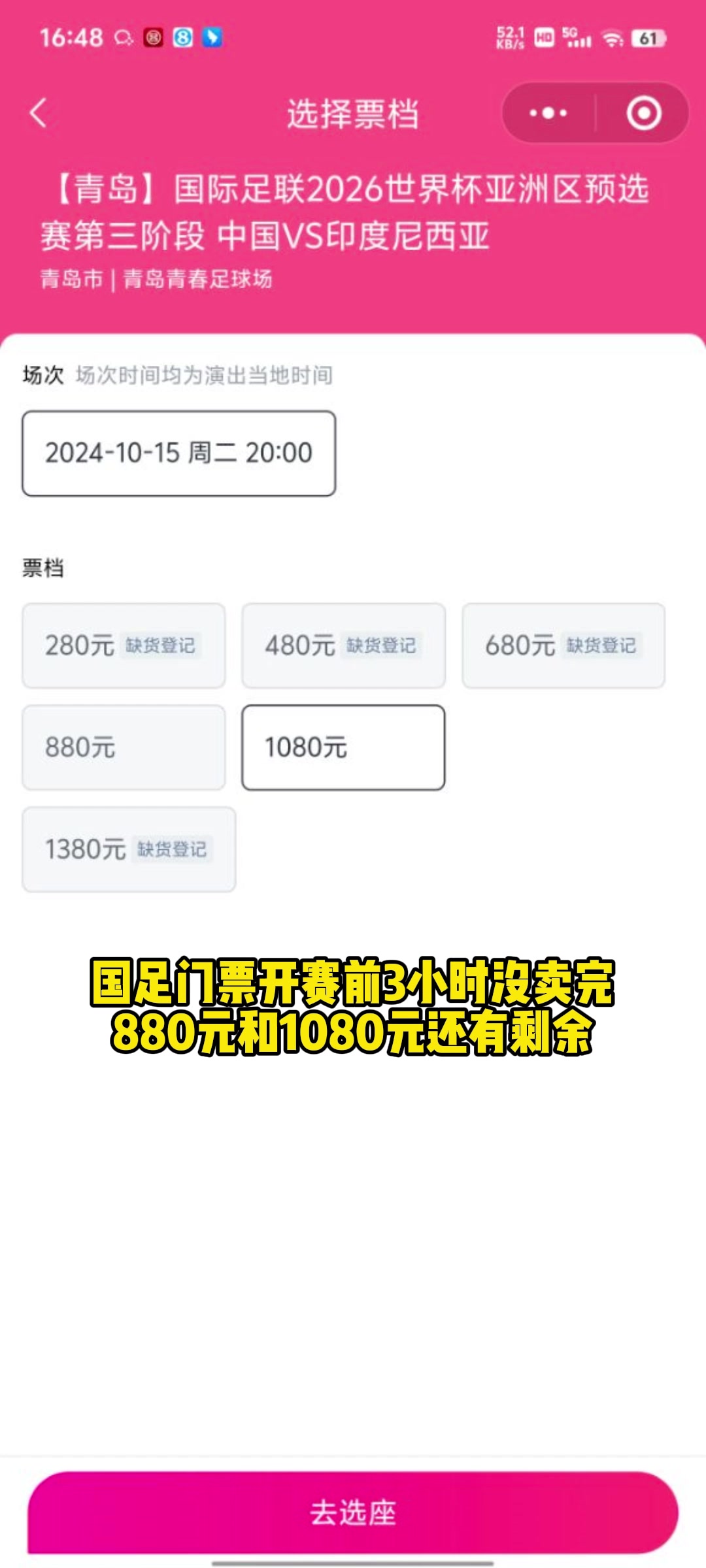Close the mini program with circle button
Screen dimensions: 706x1568
(643, 113)
